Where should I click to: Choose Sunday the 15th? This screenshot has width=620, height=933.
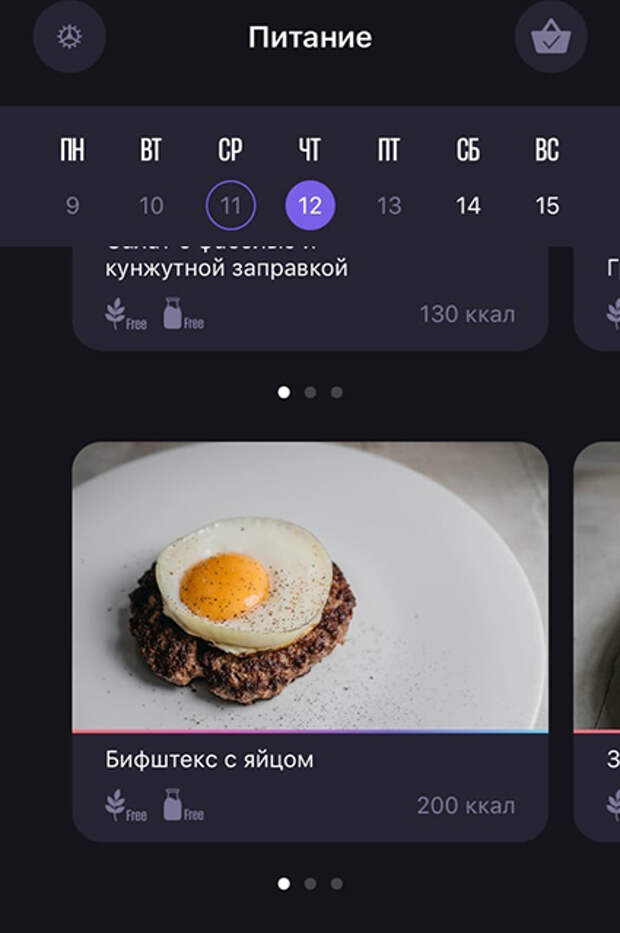coord(547,205)
